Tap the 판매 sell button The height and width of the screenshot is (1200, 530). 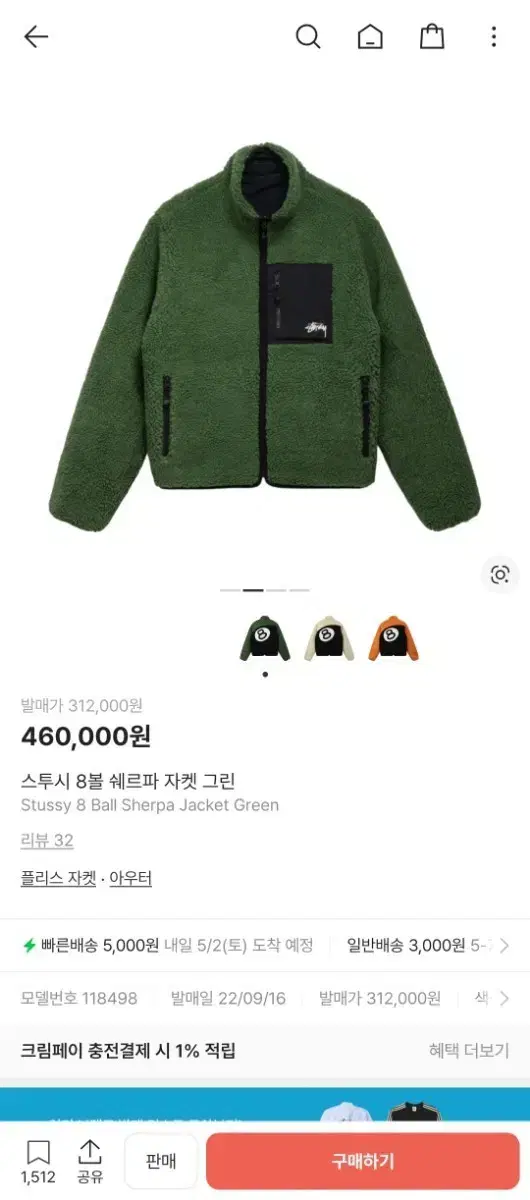click(x=160, y=1161)
